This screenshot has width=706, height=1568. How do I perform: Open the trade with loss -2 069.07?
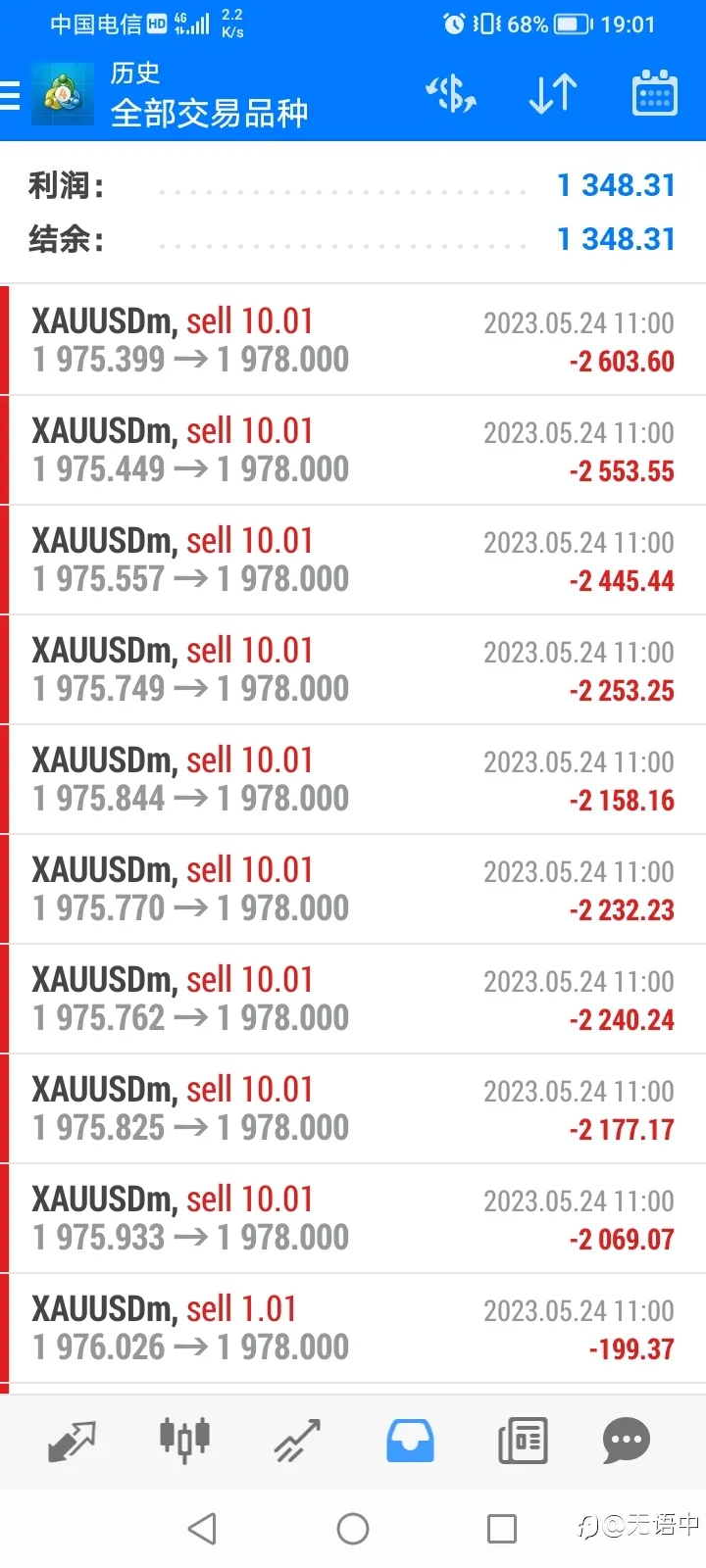353,1218
